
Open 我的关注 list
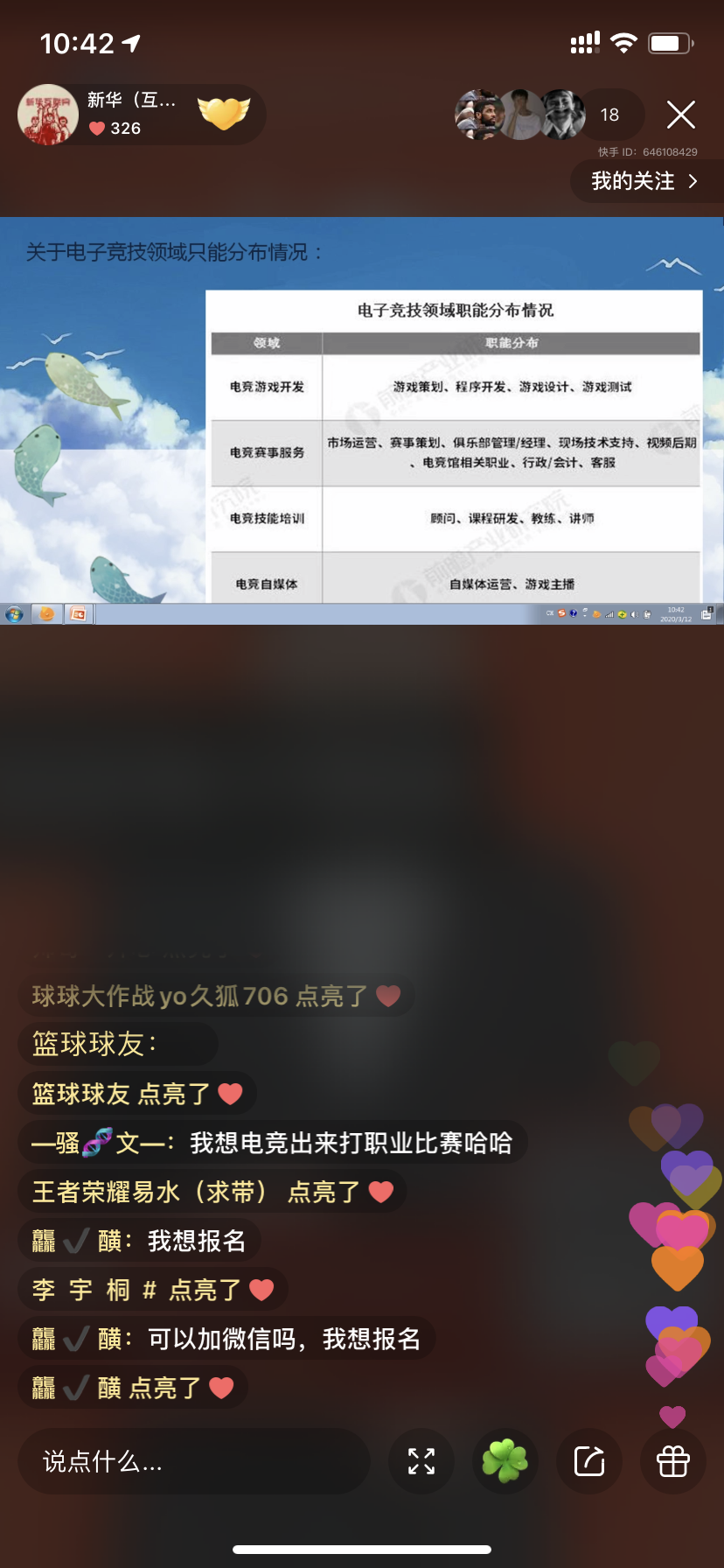pos(645,181)
